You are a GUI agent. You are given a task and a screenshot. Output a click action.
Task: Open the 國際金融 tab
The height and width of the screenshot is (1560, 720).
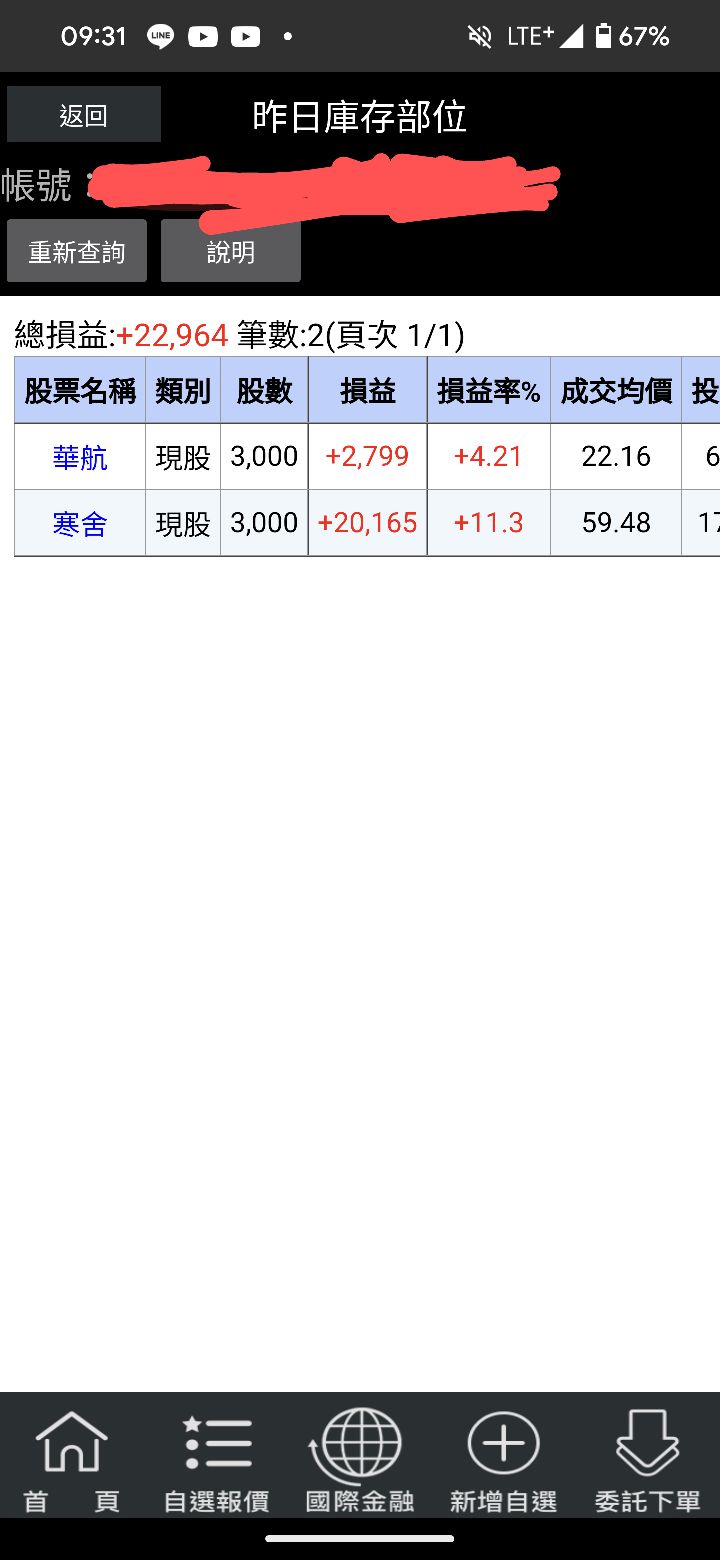pyautogui.click(x=360, y=1460)
